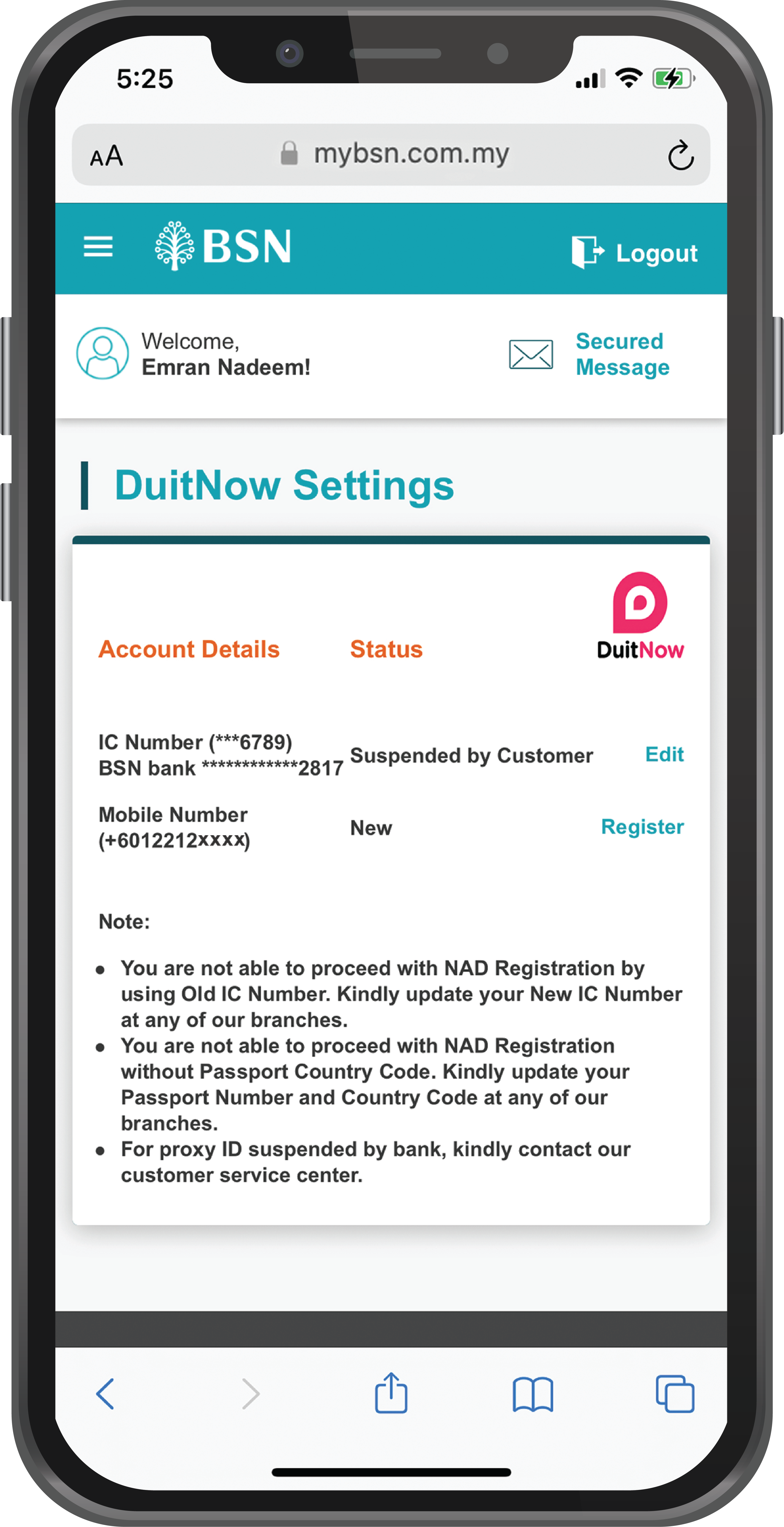Log out of BSN
The width and height of the screenshot is (784, 1527).
pos(635,252)
